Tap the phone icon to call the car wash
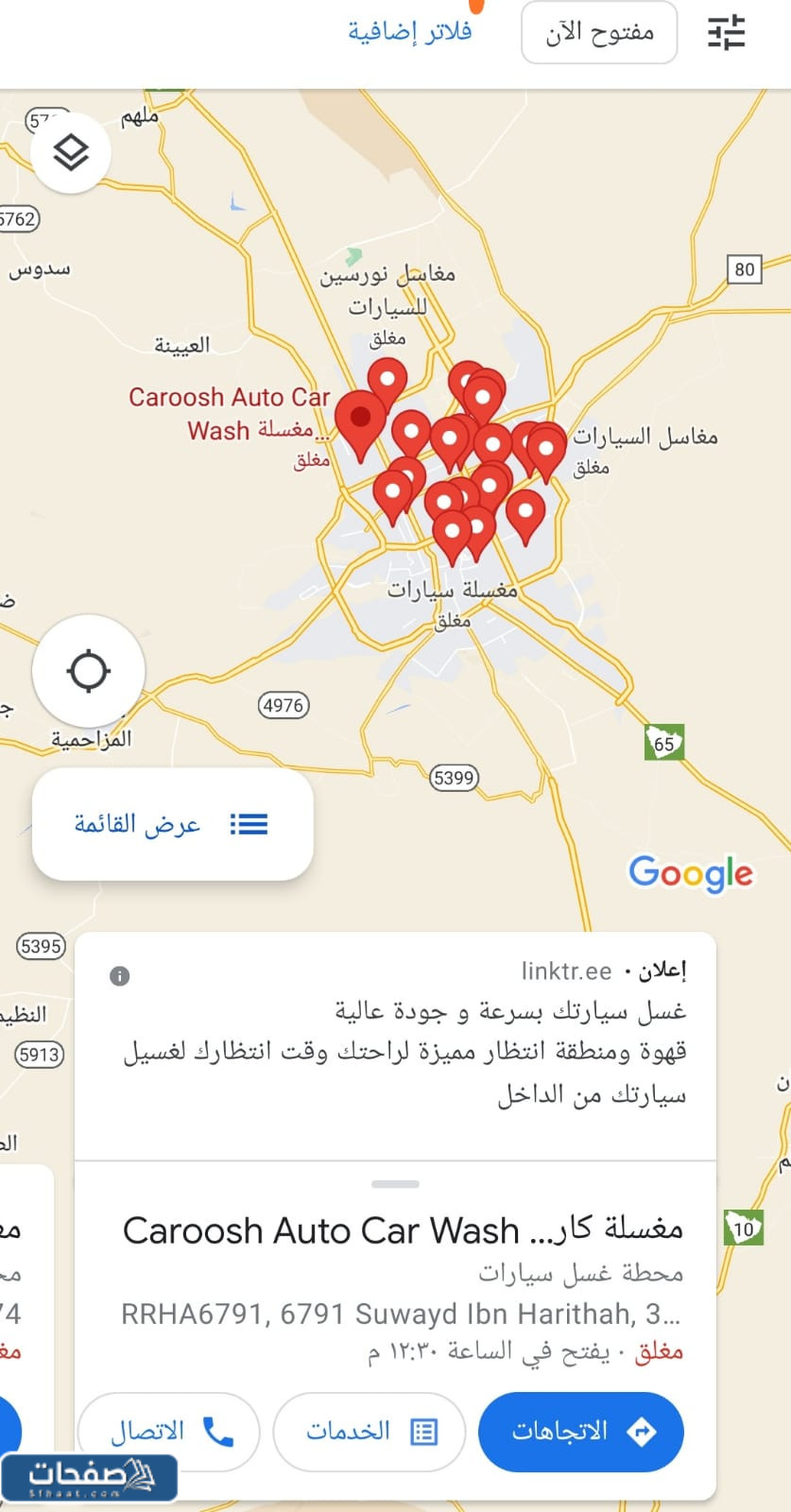This screenshot has width=791, height=1512. [x=216, y=1432]
